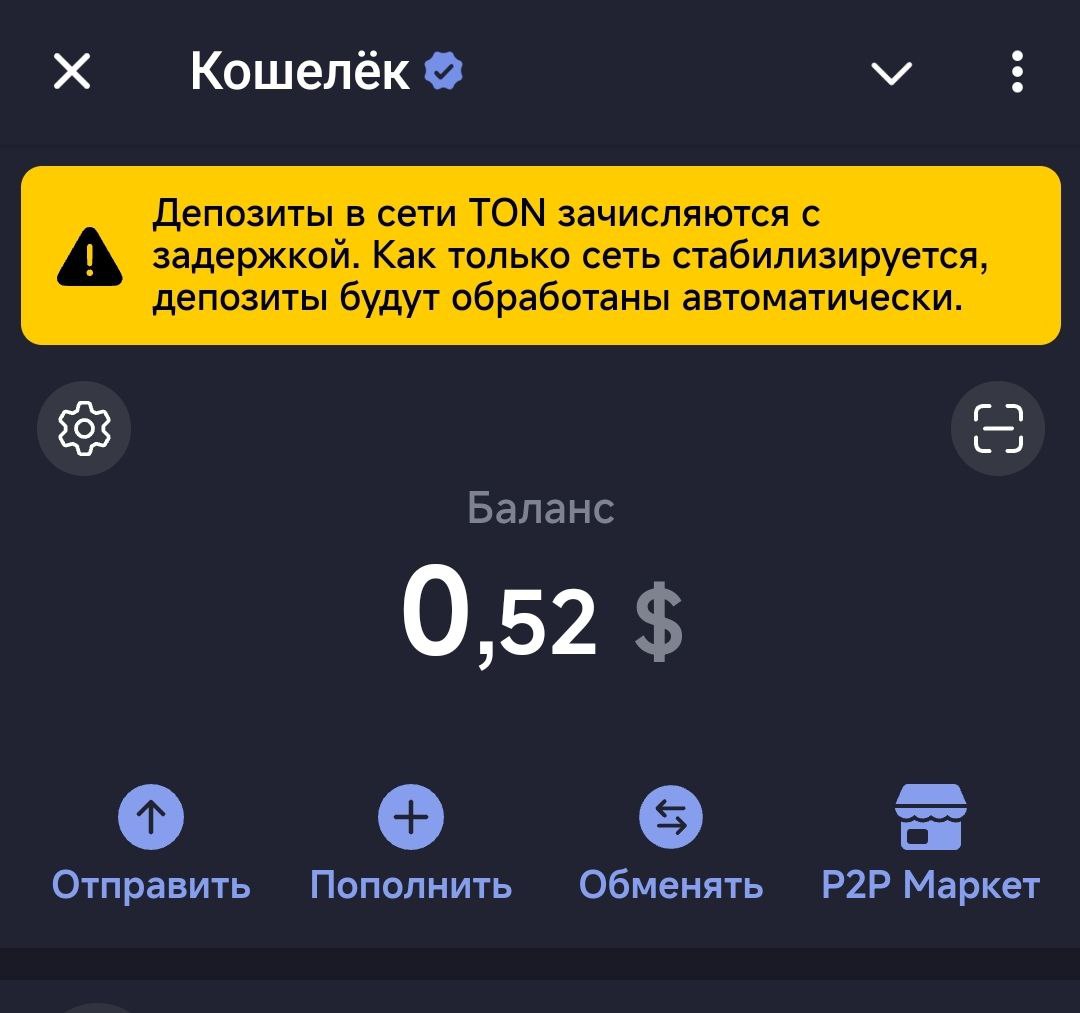The height and width of the screenshot is (1013, 1080).
Task: Open the three-dot overflow menu
Action: 1017,73
